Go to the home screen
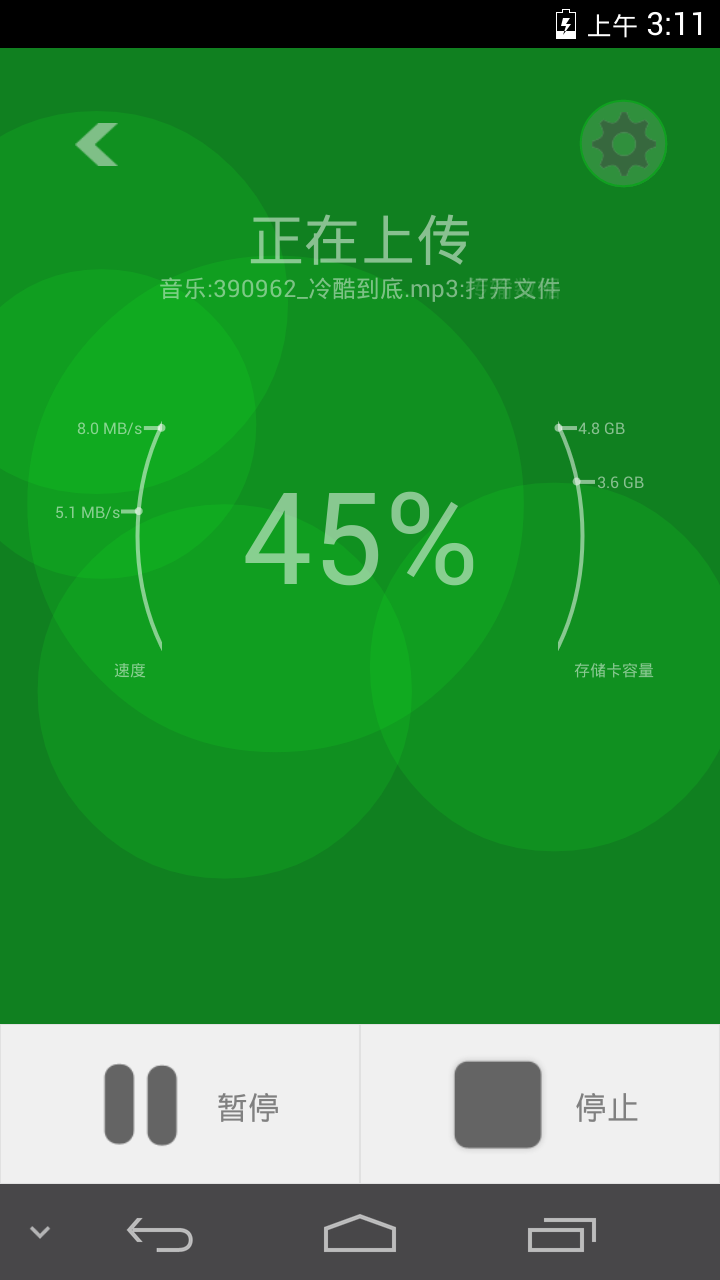The height and width of the screenshot is (1280, 720). 360,1233
